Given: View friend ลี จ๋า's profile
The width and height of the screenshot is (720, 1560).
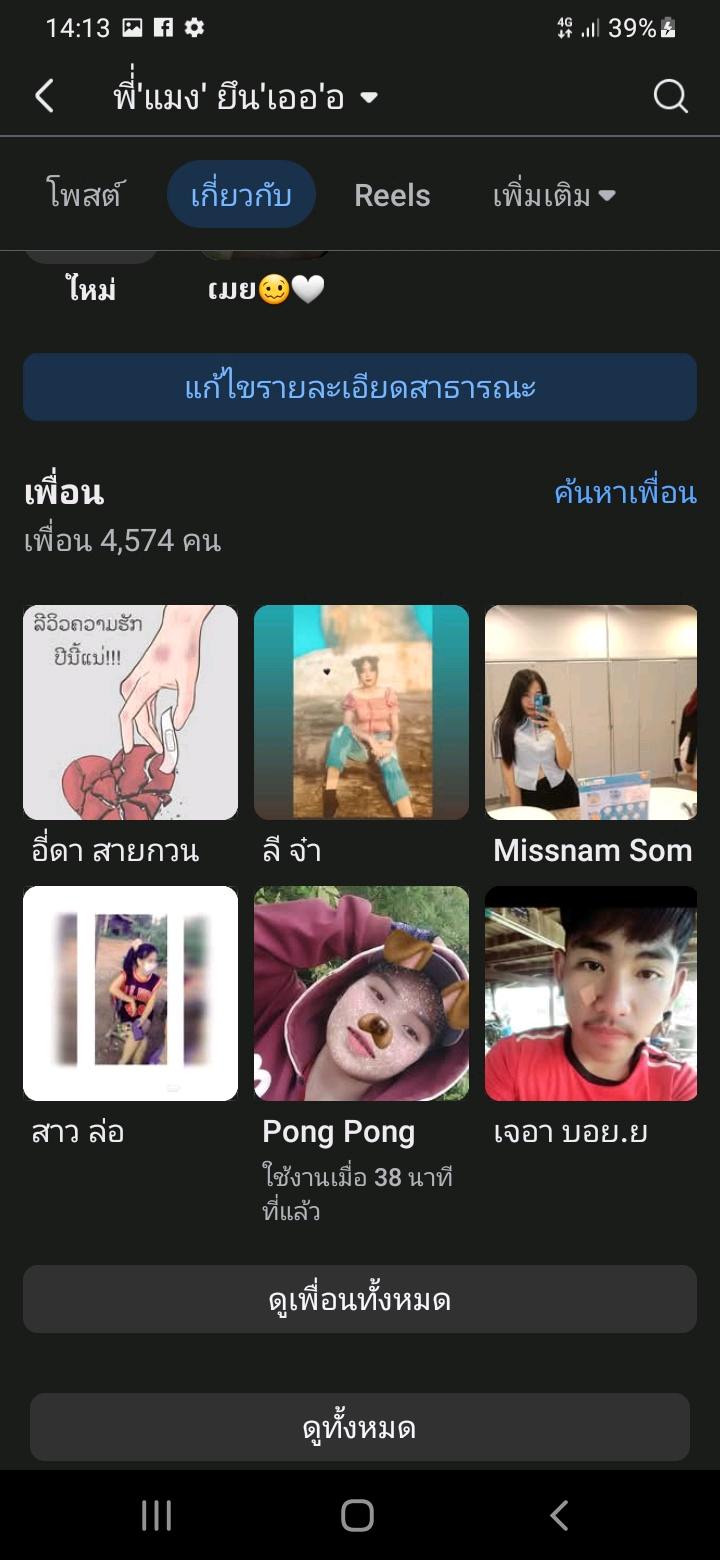Looking at the screenshot, I should pos(361,713).
